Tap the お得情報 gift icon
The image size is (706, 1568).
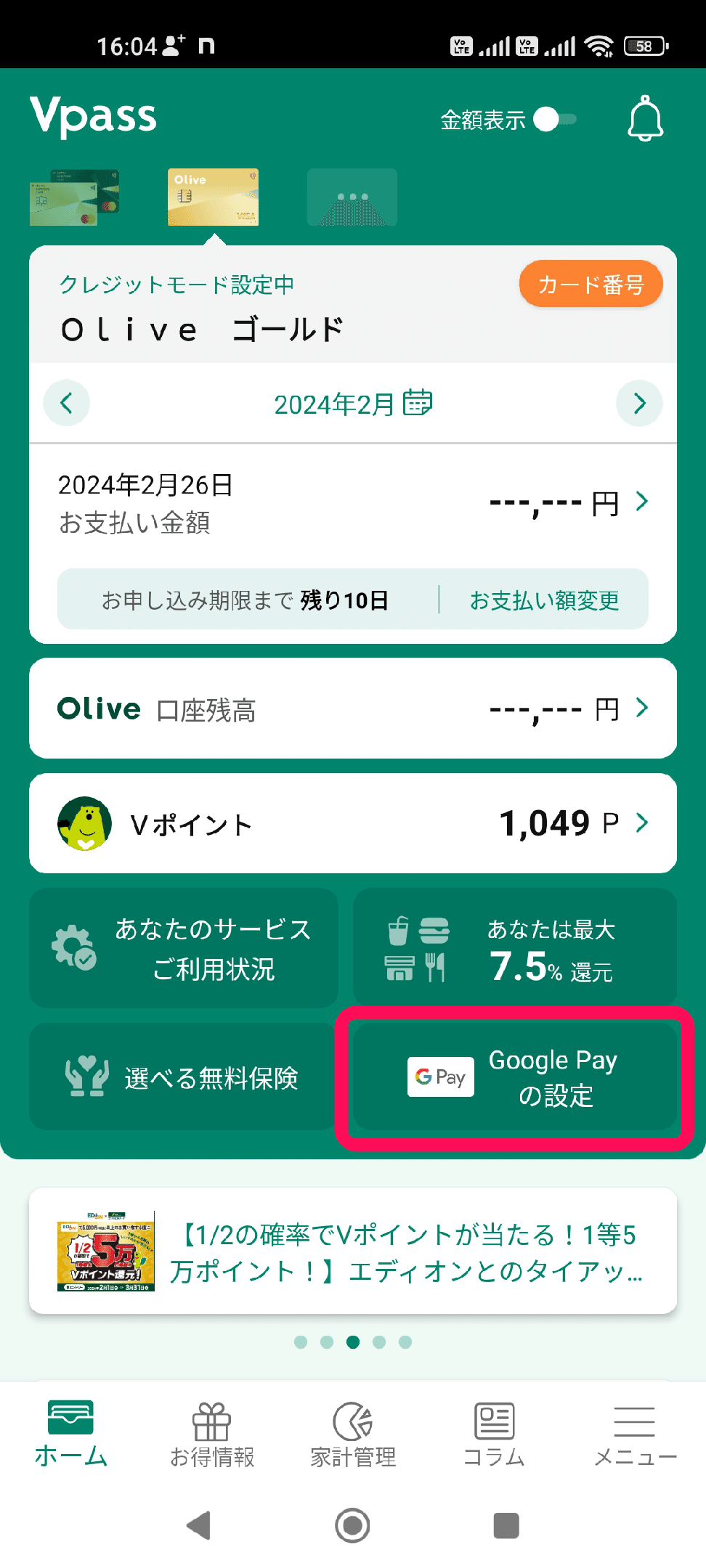pyautogui.click(x=211, y=1423)
